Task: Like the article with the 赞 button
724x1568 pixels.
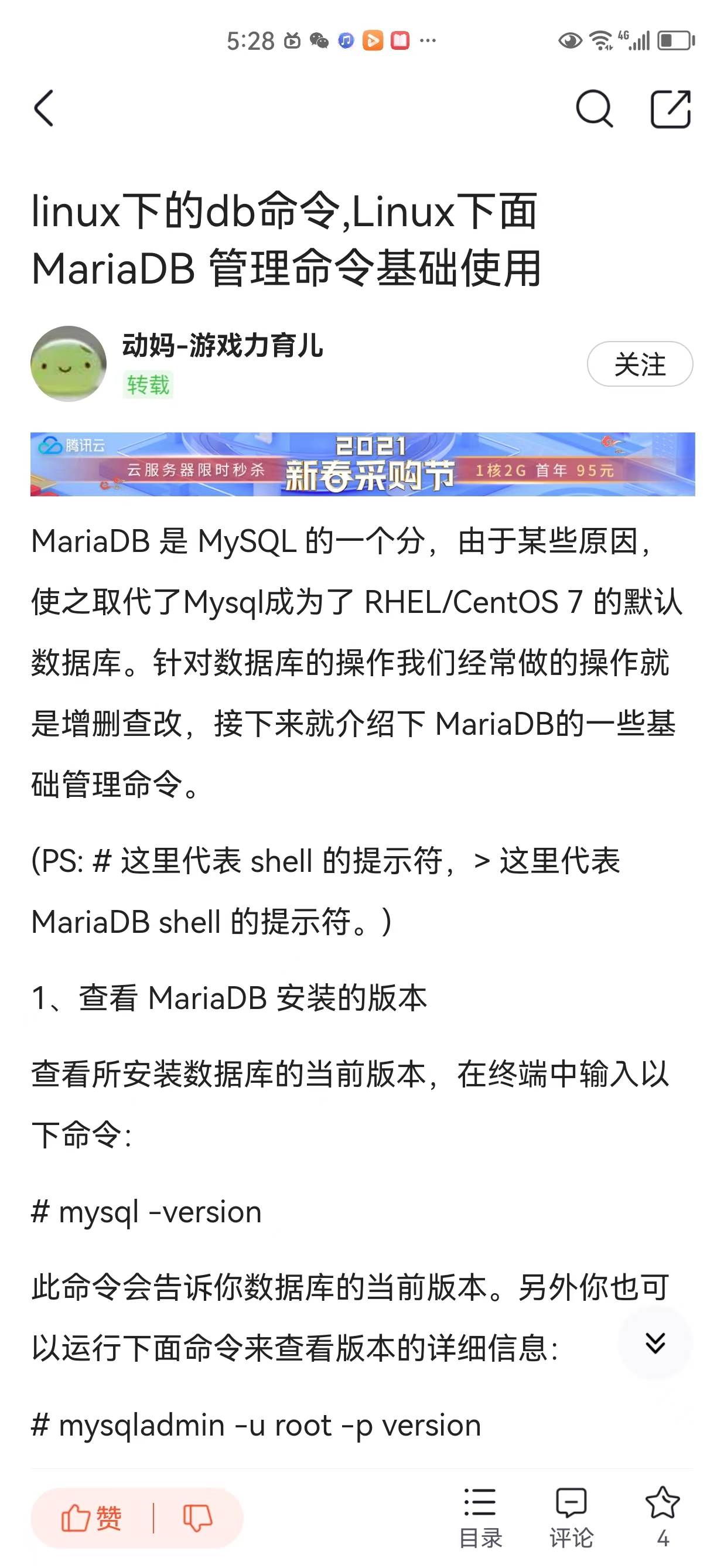Action: [x=91, y=1518]
